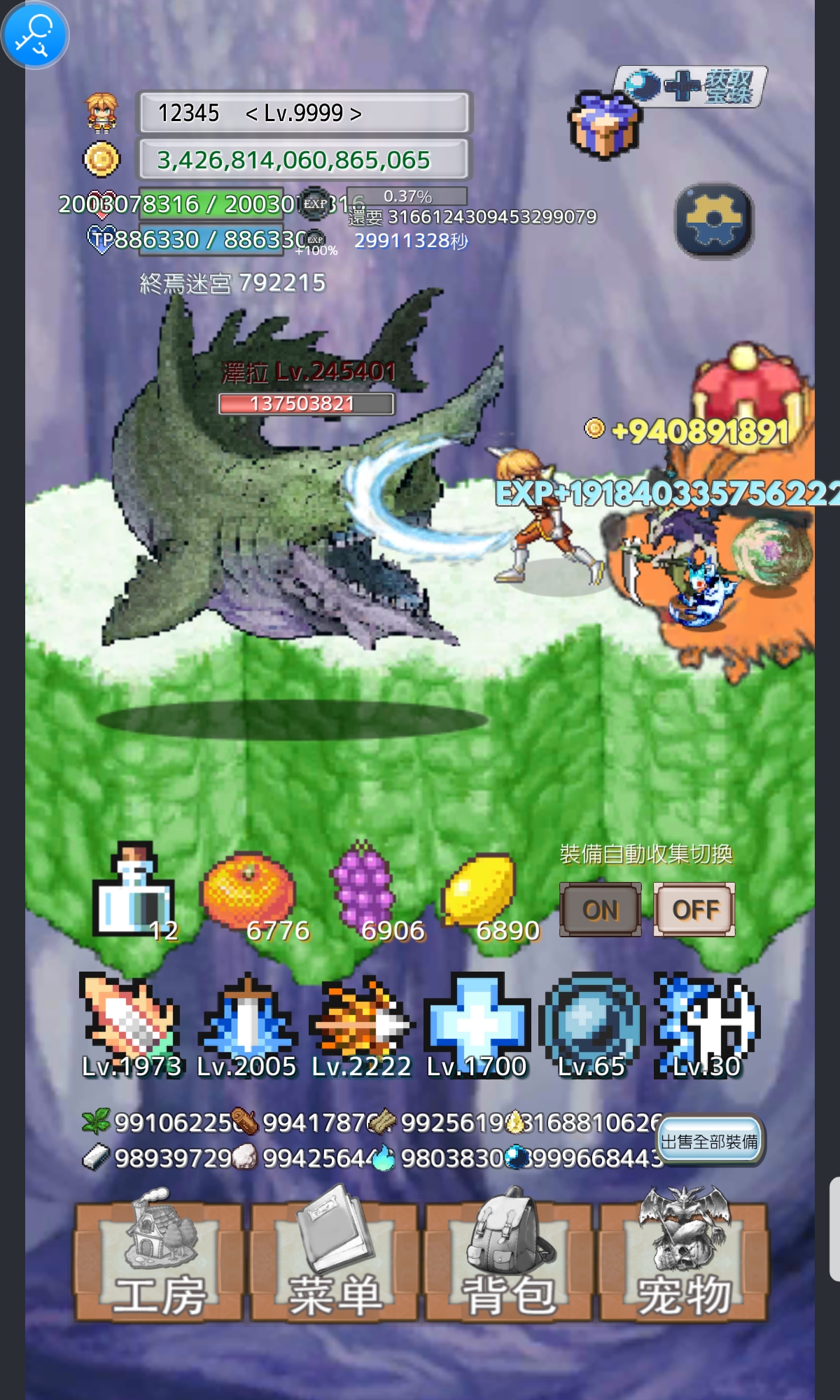
Task: Open the gear settings icon
Action: pyautogui.click(x=713, y=220)
